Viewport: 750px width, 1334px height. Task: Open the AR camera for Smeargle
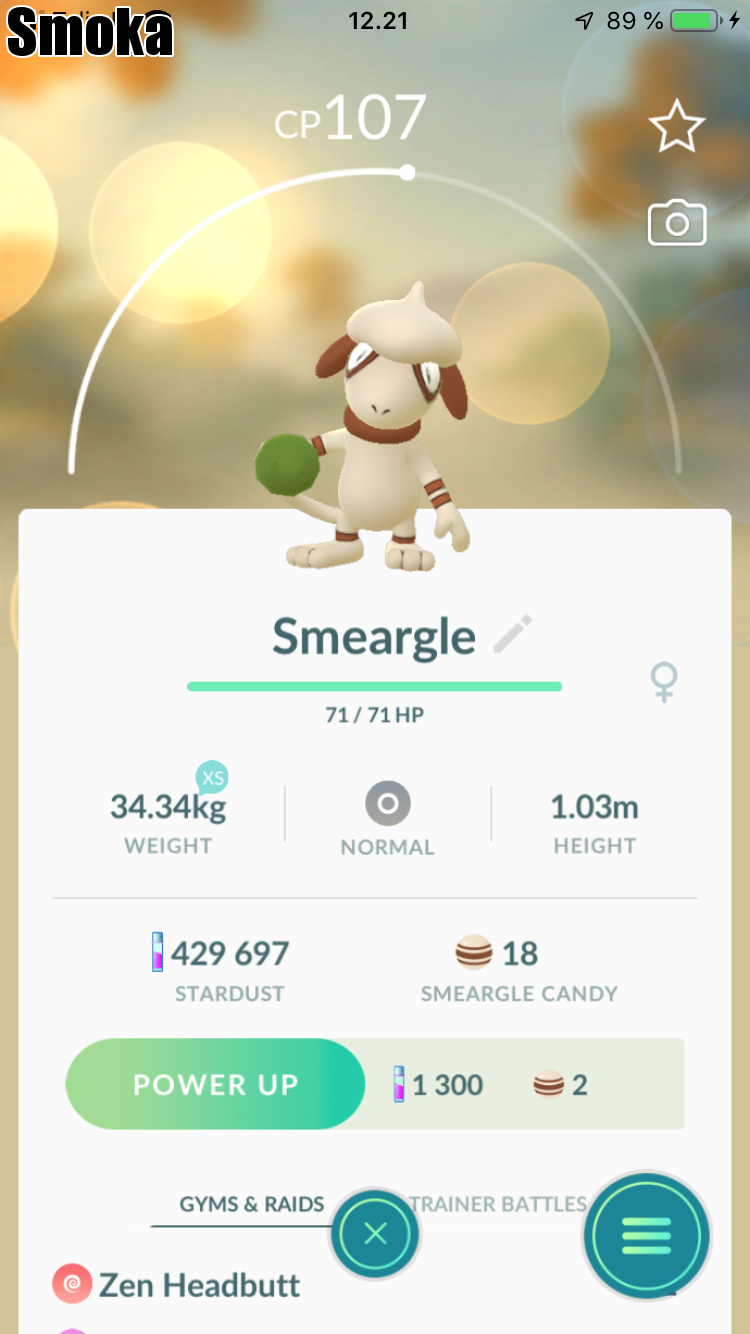(677, 223)
